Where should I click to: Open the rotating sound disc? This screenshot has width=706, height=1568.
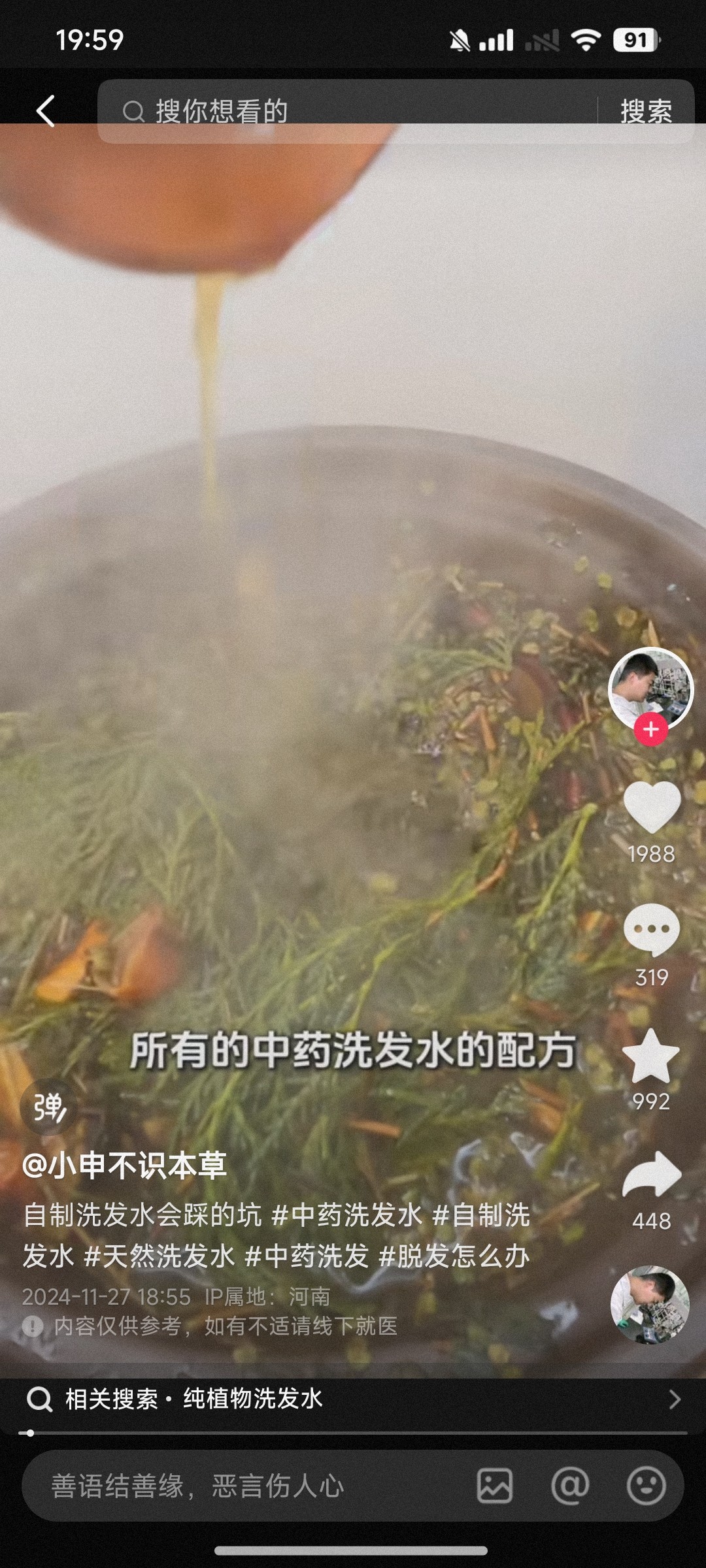click(x=650, y=1305)
